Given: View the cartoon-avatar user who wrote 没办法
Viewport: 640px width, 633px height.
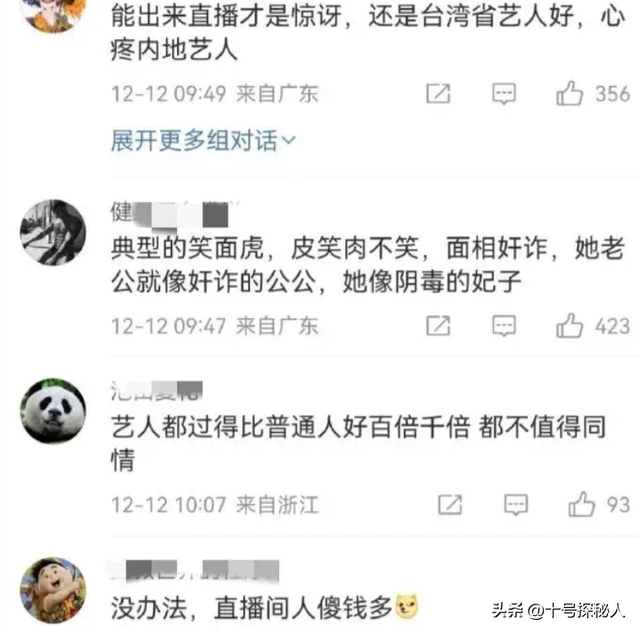Looking at the screenshot, I should (53, 589).
